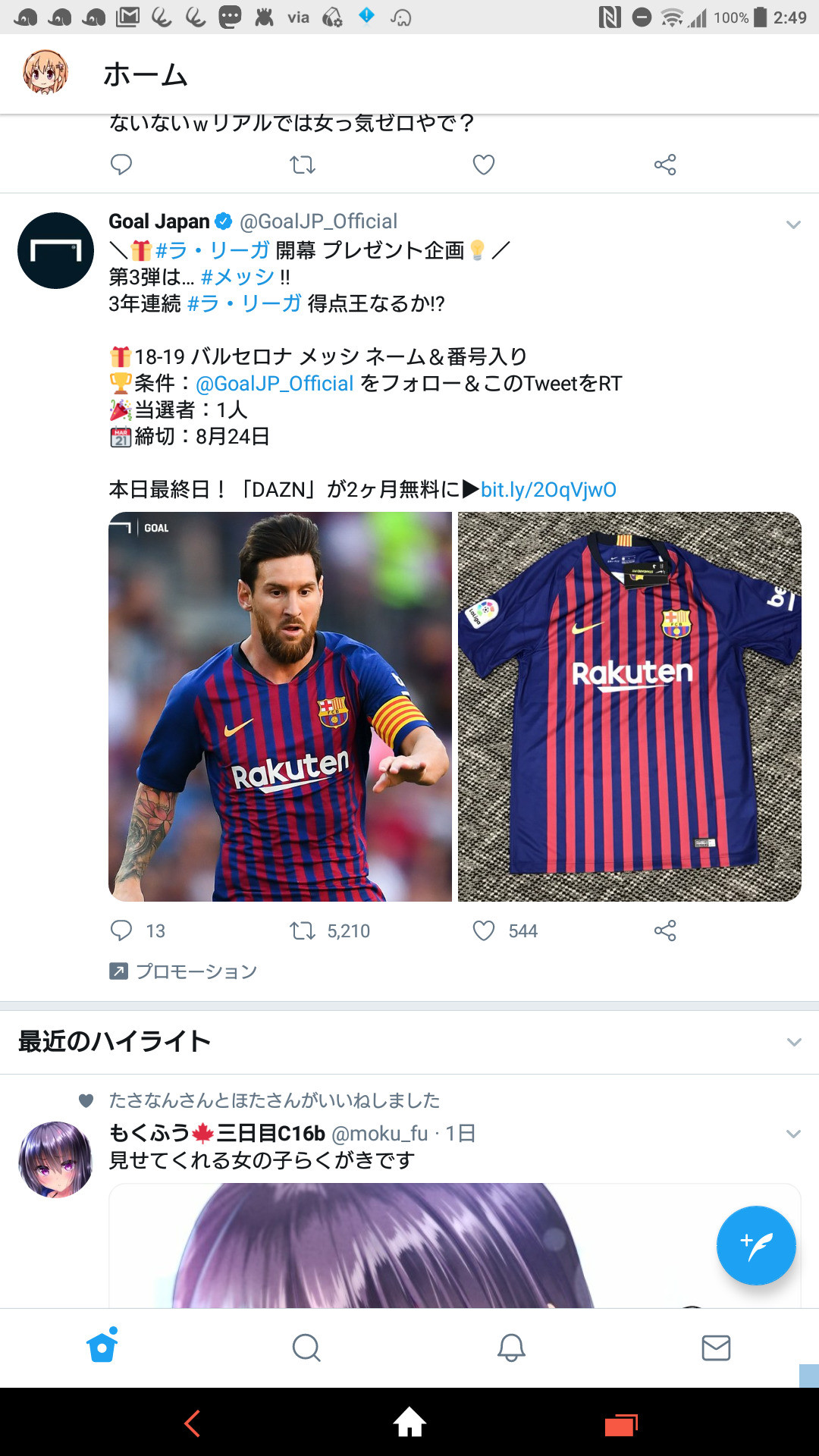Viewport: 819px width, 1456px height.
Task: Expand the 最近のハイライト options chevron
Action: (x=793, y=1042)
